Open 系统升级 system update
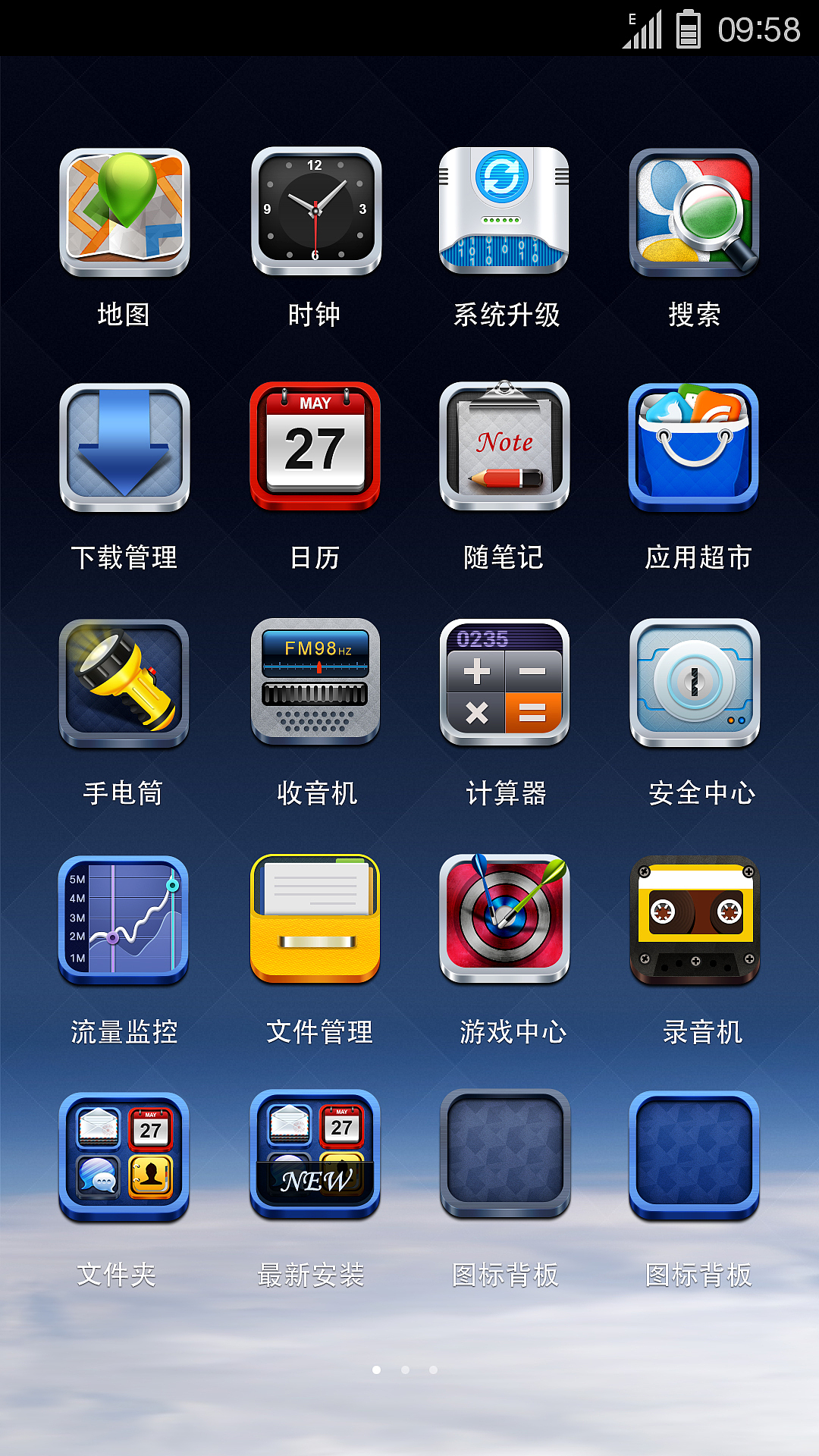819x1456 pixels. tap(504, 212)
